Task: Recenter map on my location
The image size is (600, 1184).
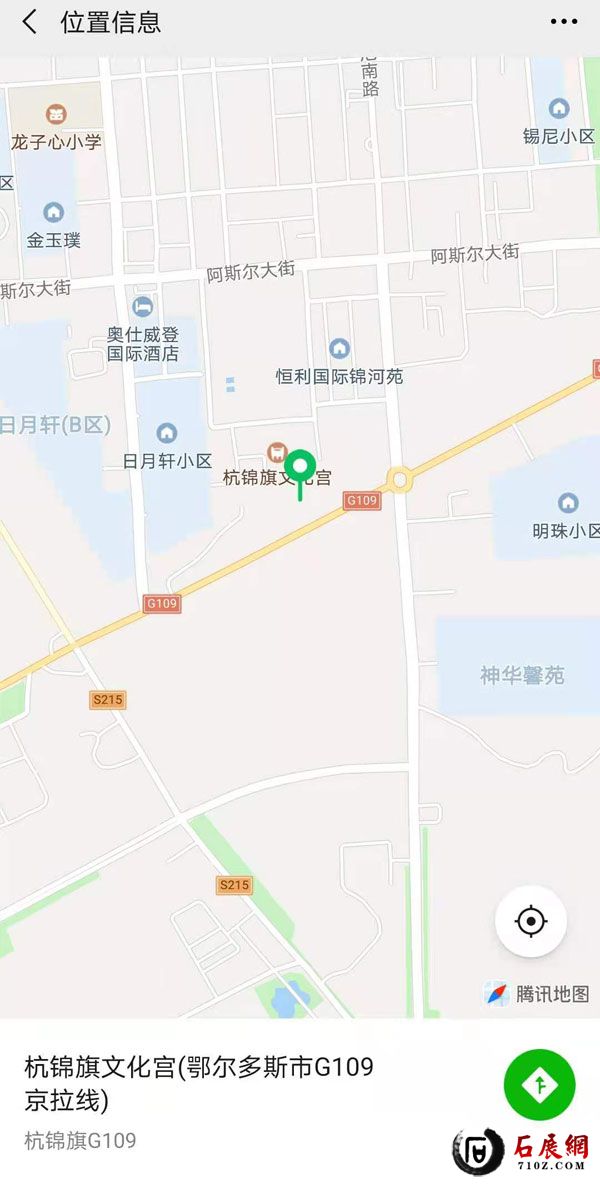Action: (x=531, y=921)
